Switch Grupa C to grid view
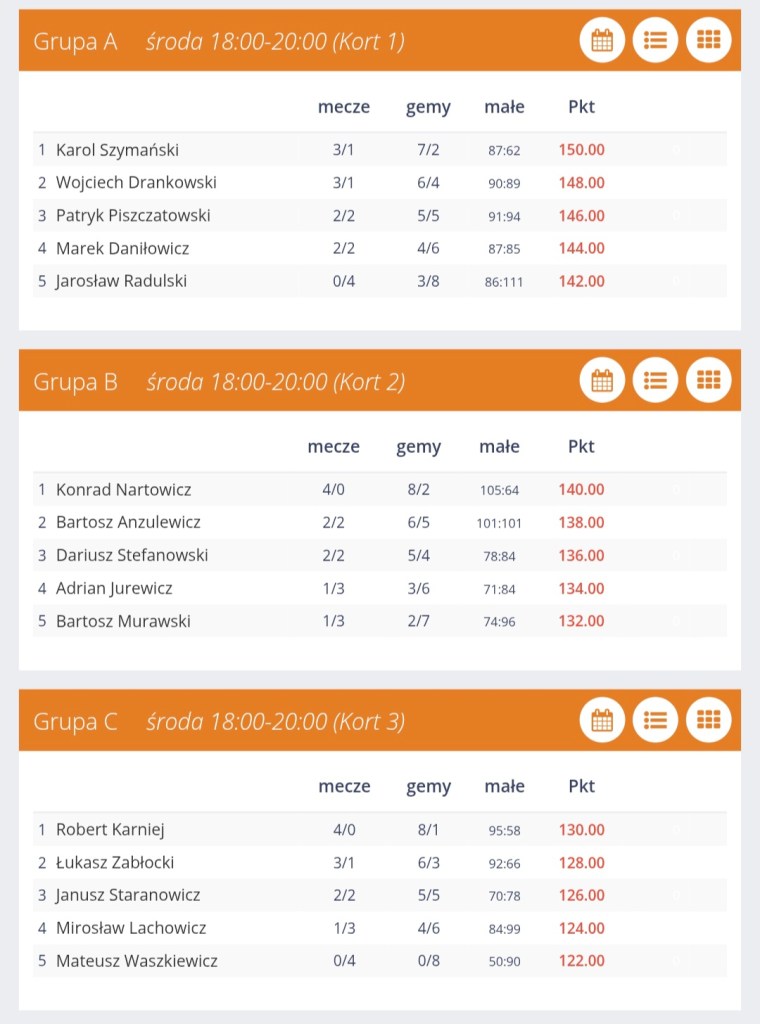The width and height of the screenshot is (760, 1024). coord(708,720)
